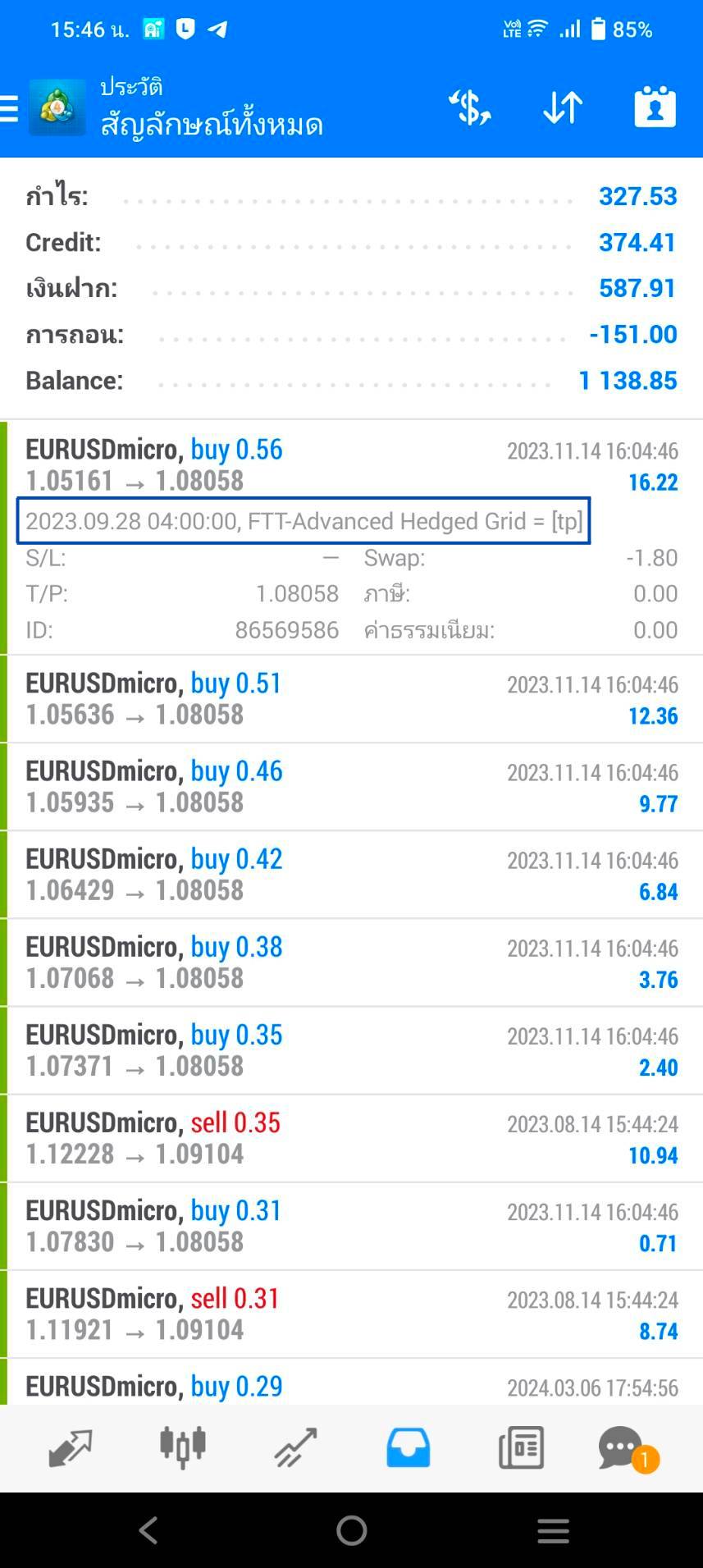Expand the EURUSDmicro buy 0.42 trade
This screenshot has width=703, height=1568.
[351, 875]
